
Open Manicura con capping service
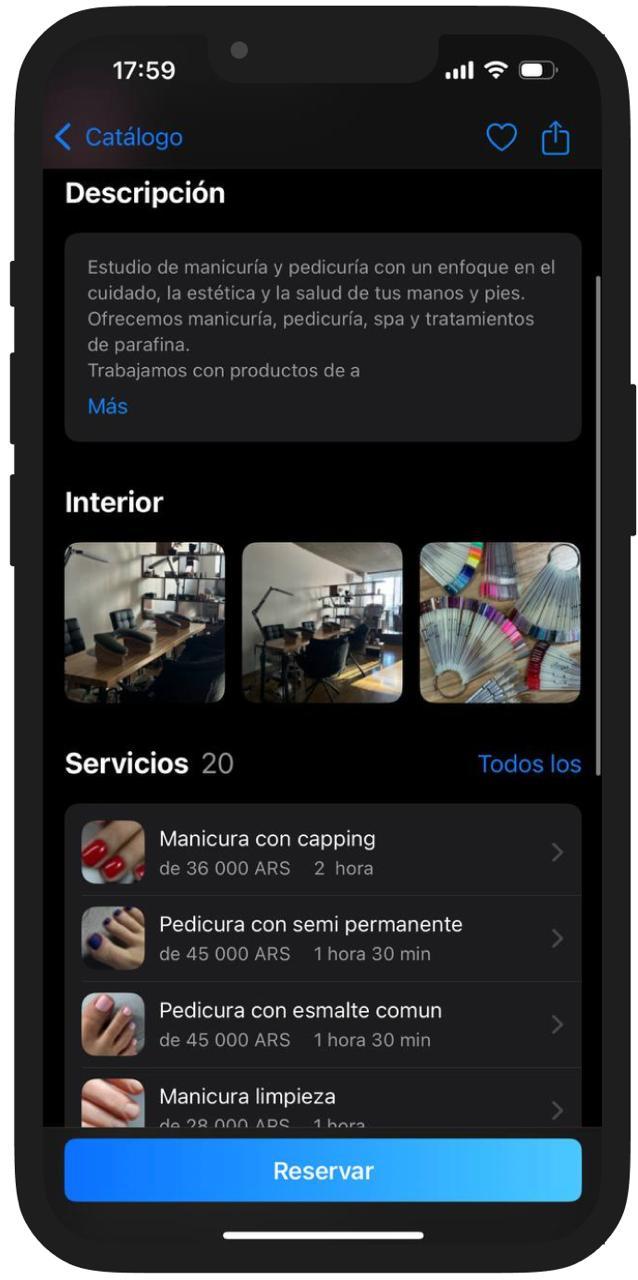click(x=322, y=852)
